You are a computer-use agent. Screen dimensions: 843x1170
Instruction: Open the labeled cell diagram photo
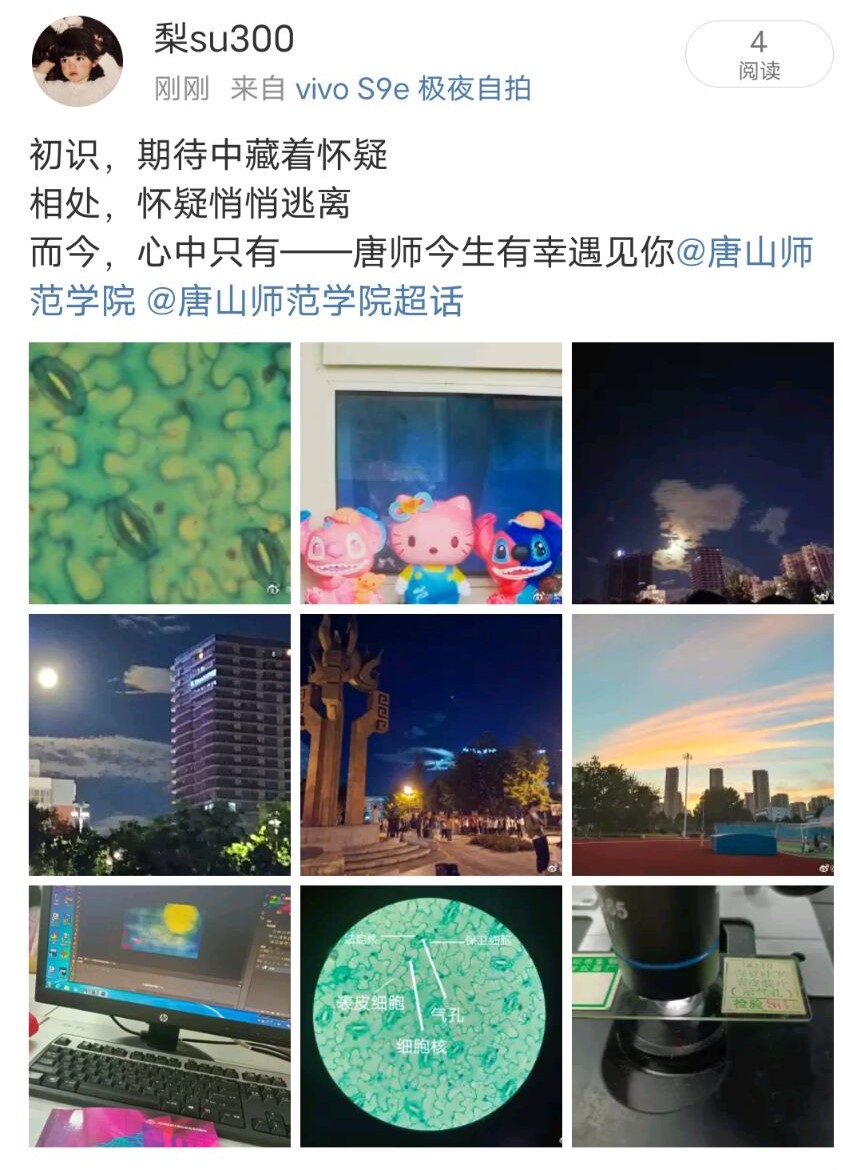[431, 1015]
